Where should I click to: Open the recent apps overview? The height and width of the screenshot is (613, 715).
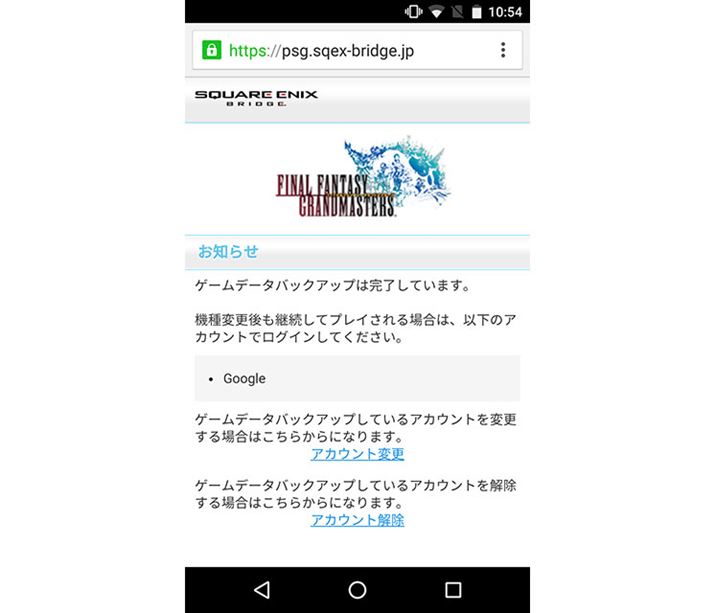coord(453,589)
